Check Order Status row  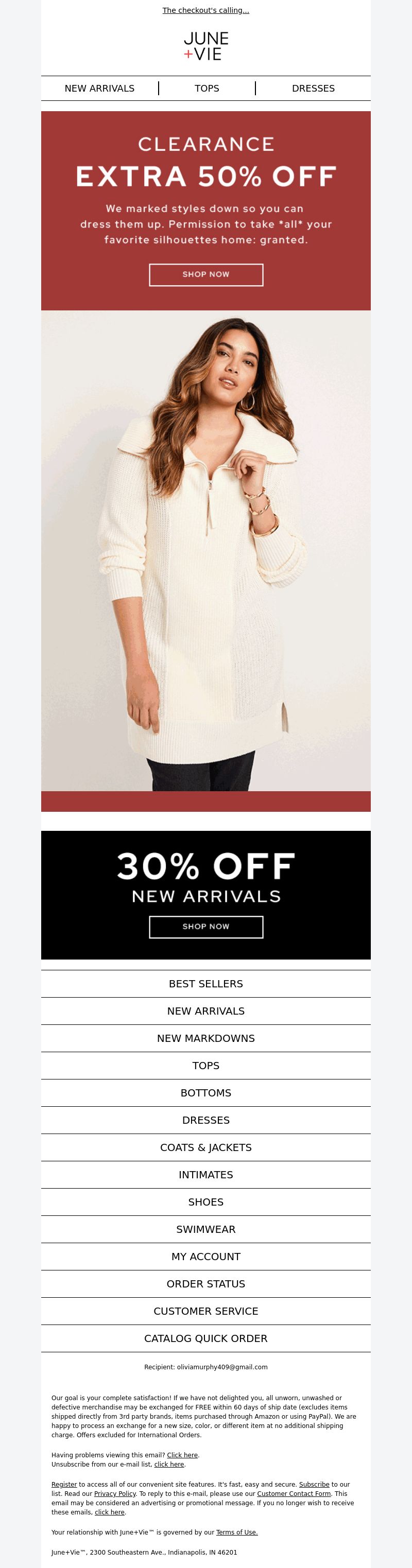coord(205,1284)
